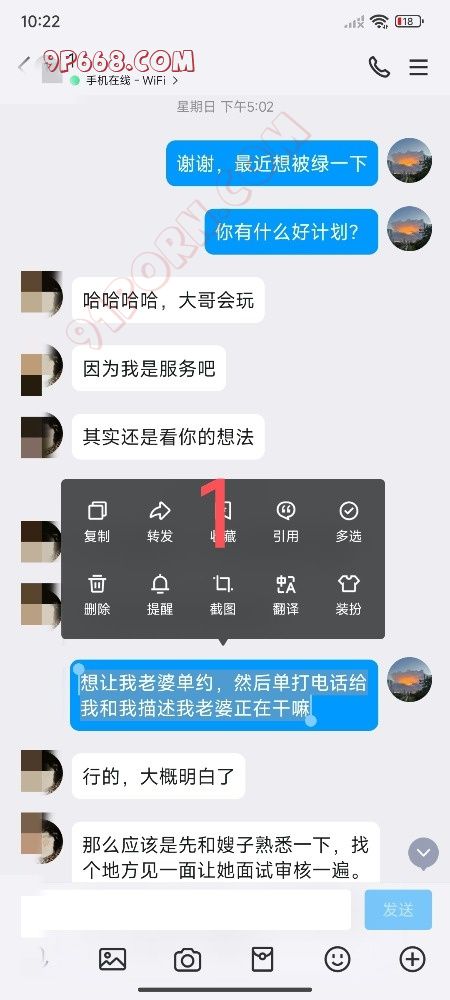Select 删除 to delete the message
Viewport: 450px width, 1000px height.
[97, 594]
